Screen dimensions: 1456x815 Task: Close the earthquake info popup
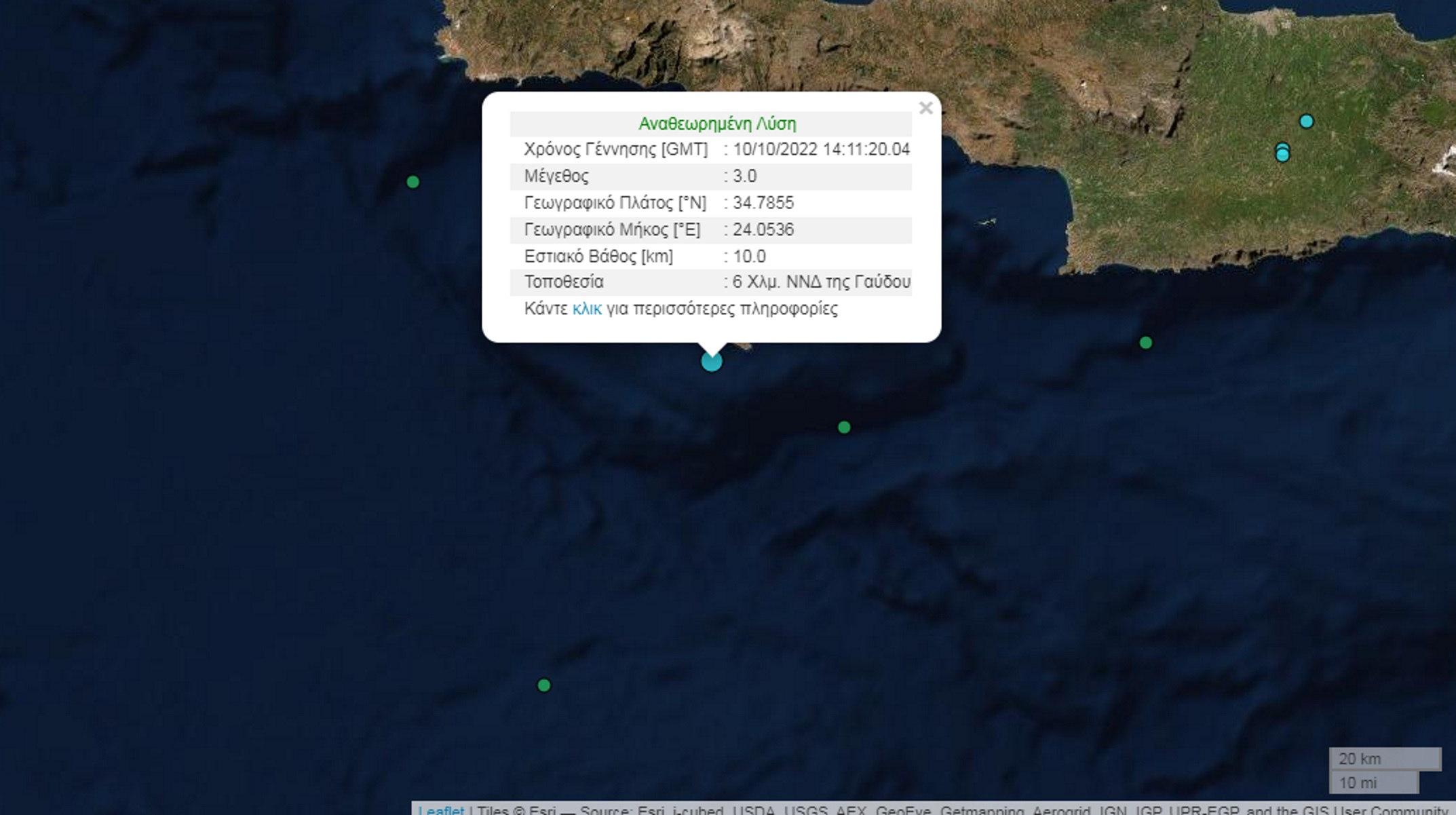[925, 108]
